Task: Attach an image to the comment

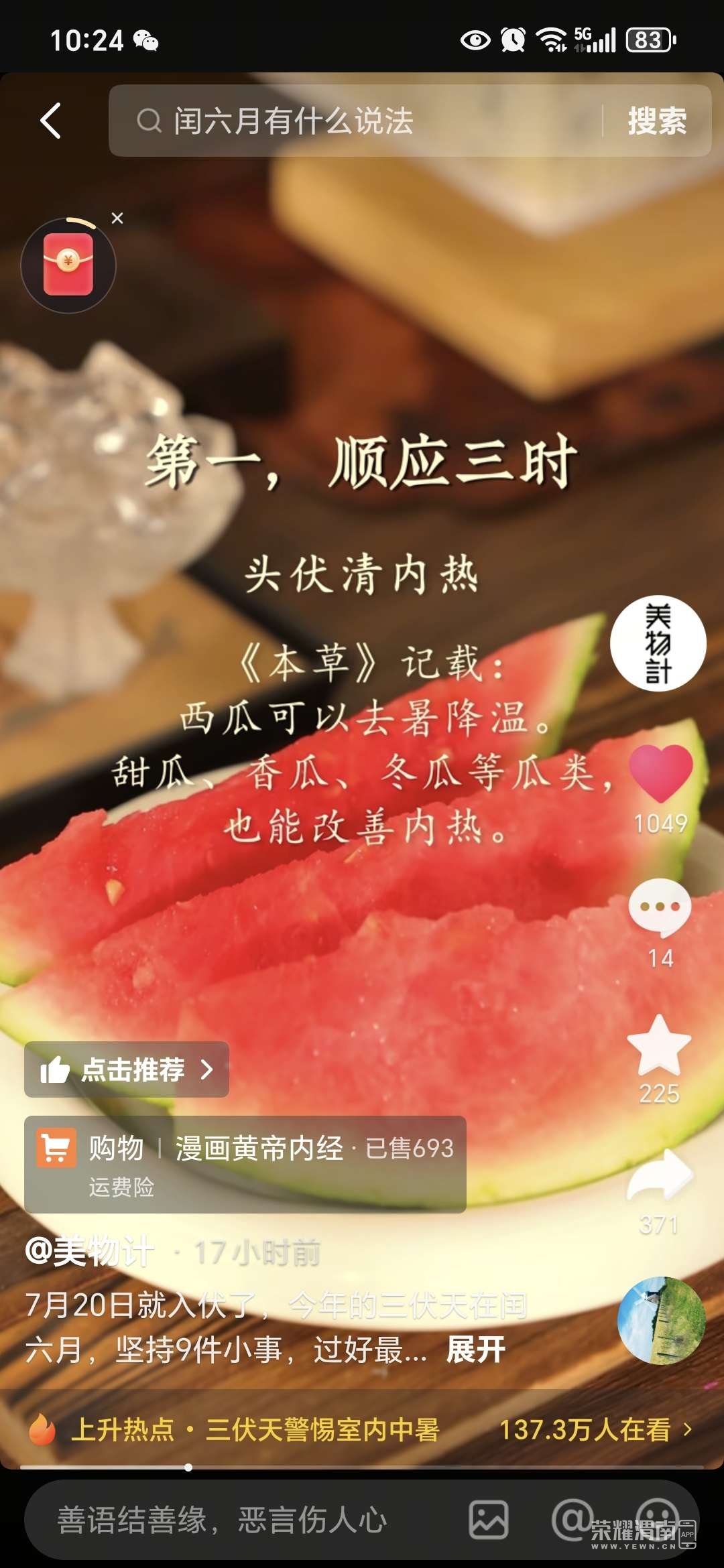Action: [488, 1520]
